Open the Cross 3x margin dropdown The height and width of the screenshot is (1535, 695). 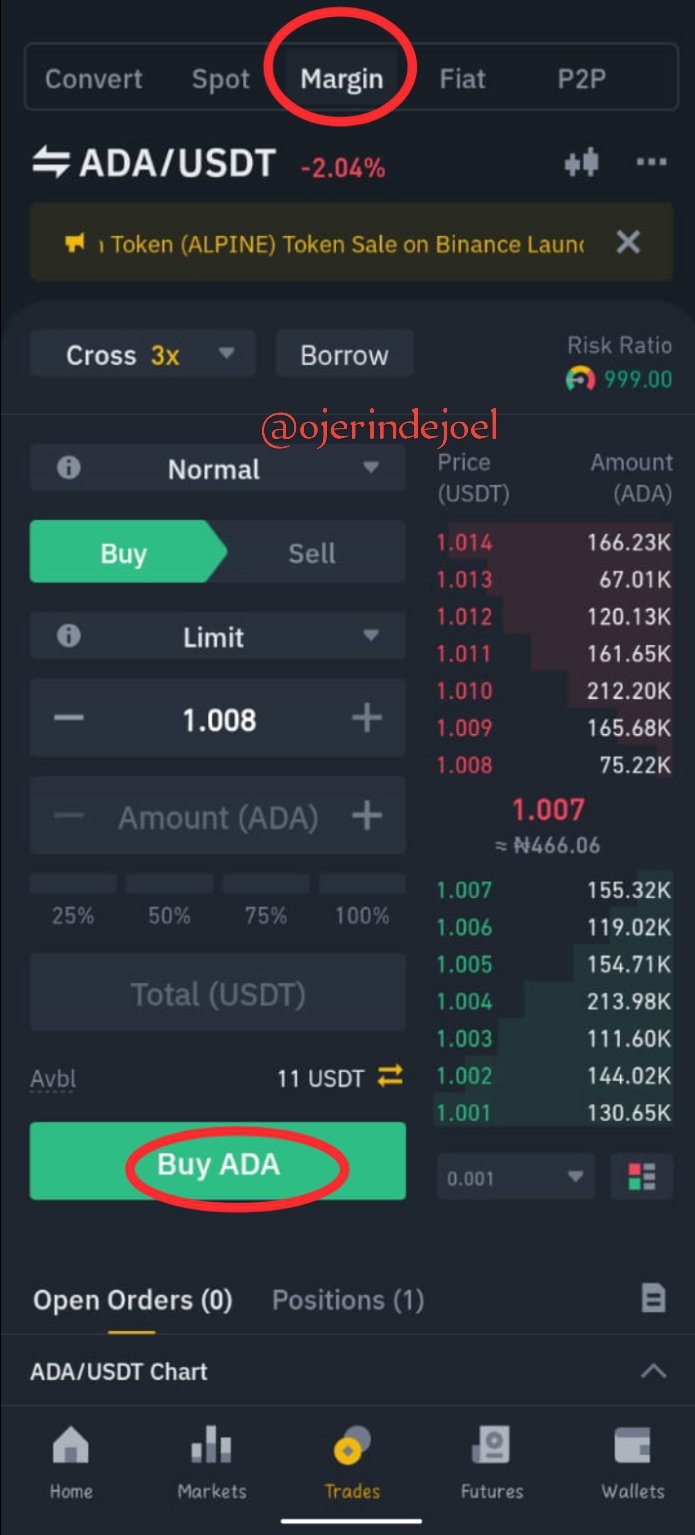[143, 355]
